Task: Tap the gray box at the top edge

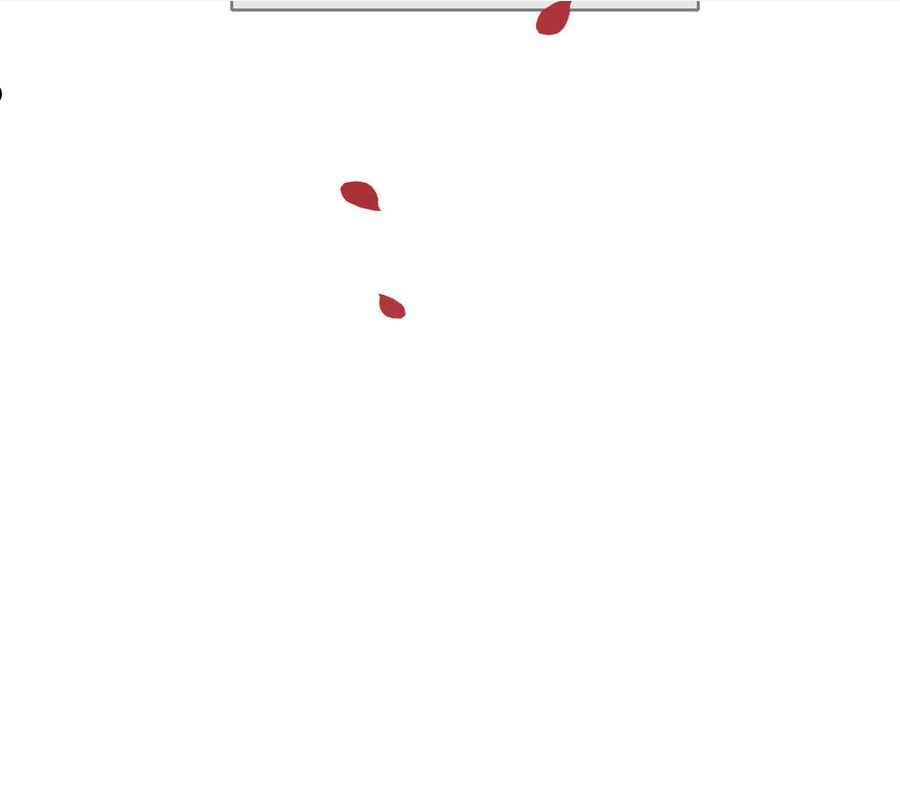Action: [465, 5]
